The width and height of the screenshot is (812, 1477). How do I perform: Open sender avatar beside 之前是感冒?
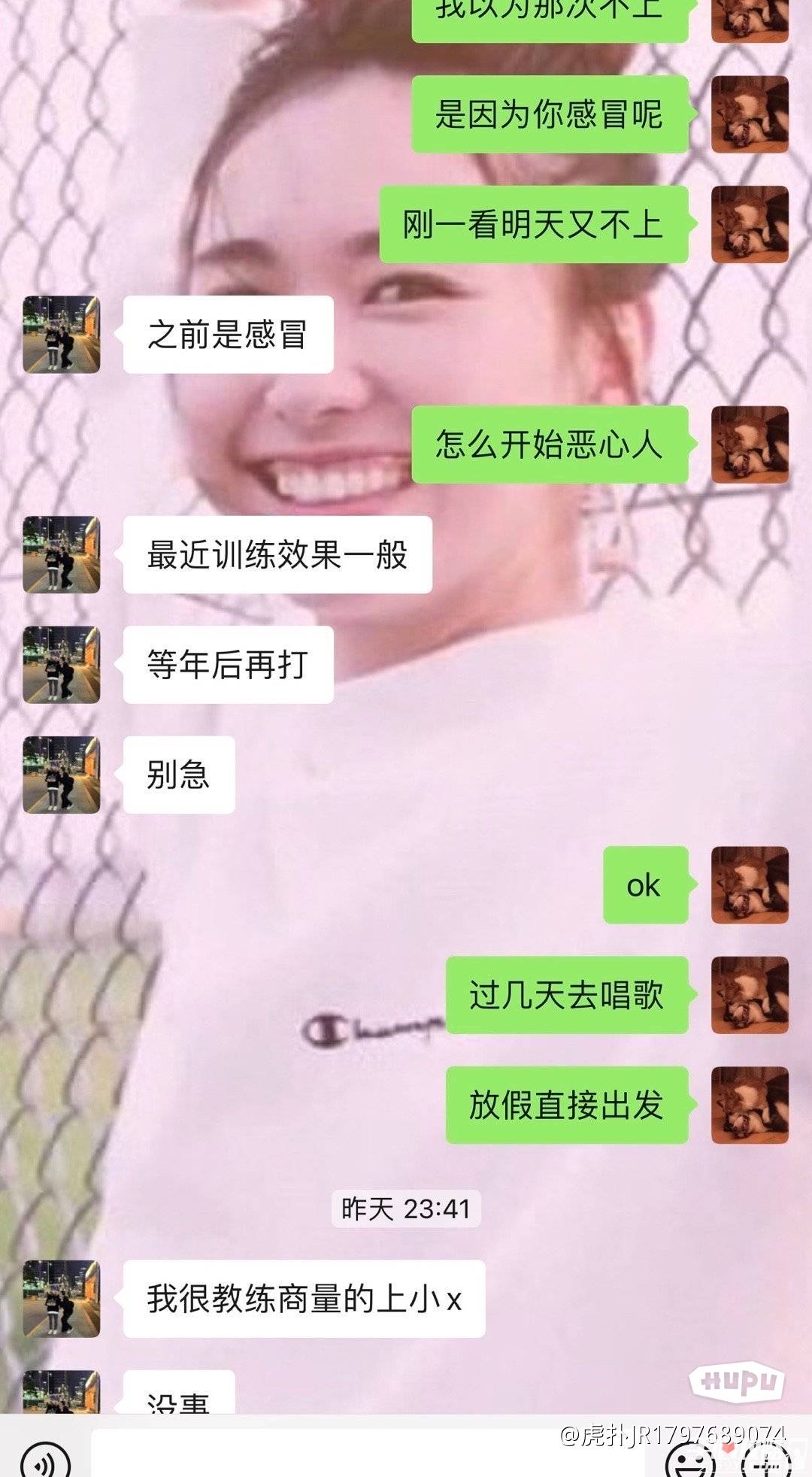61,335
